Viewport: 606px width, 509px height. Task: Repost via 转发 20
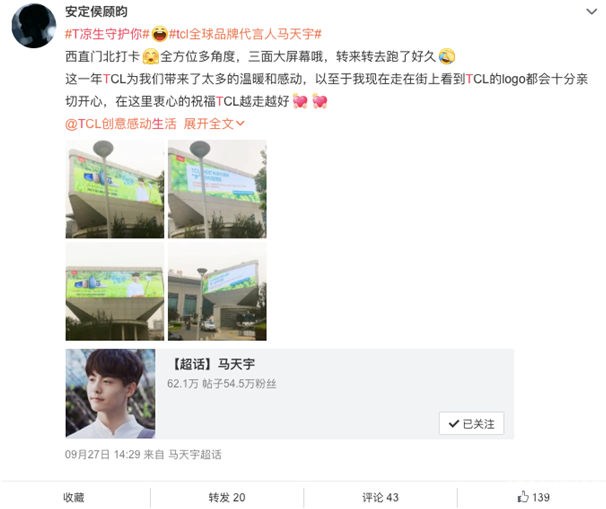226,497
